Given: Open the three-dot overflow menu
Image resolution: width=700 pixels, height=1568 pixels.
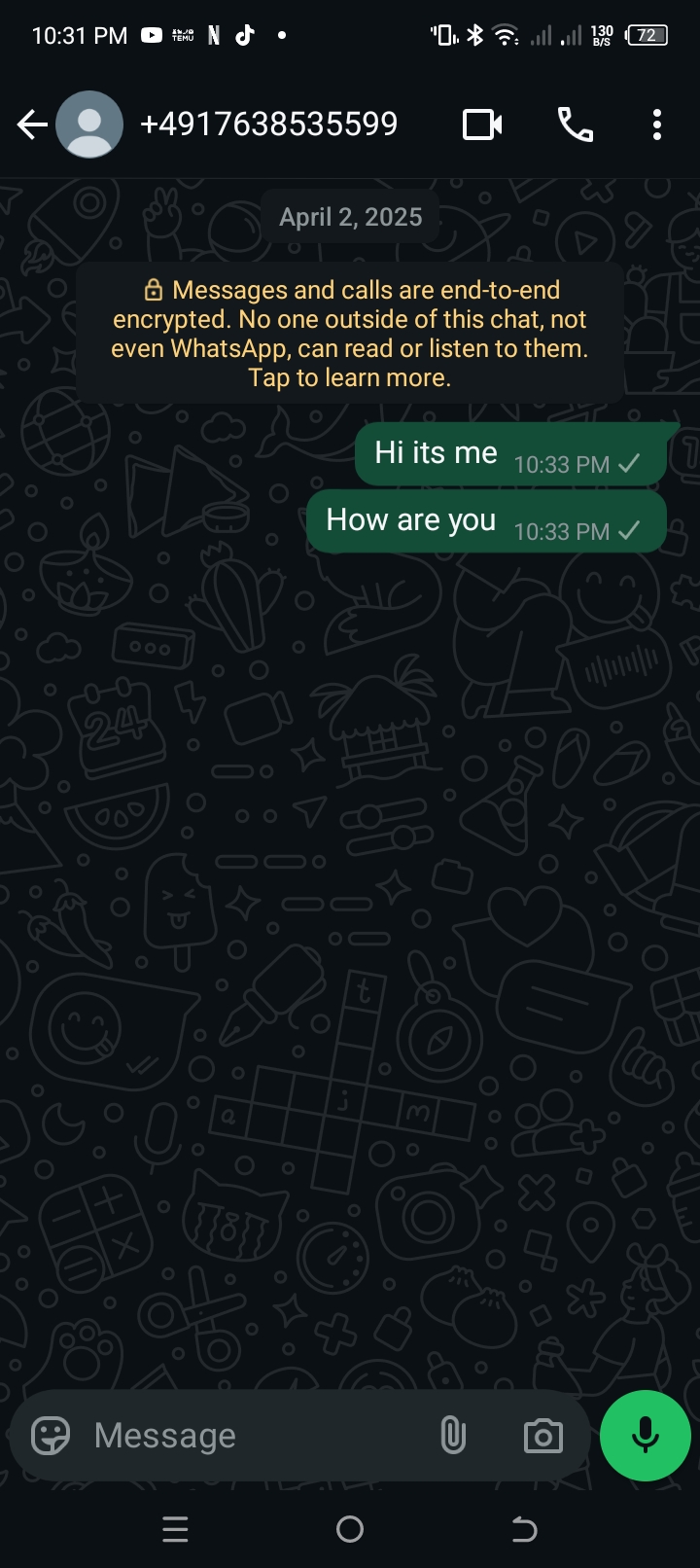Looking at the screenshot, I should 657,125.
